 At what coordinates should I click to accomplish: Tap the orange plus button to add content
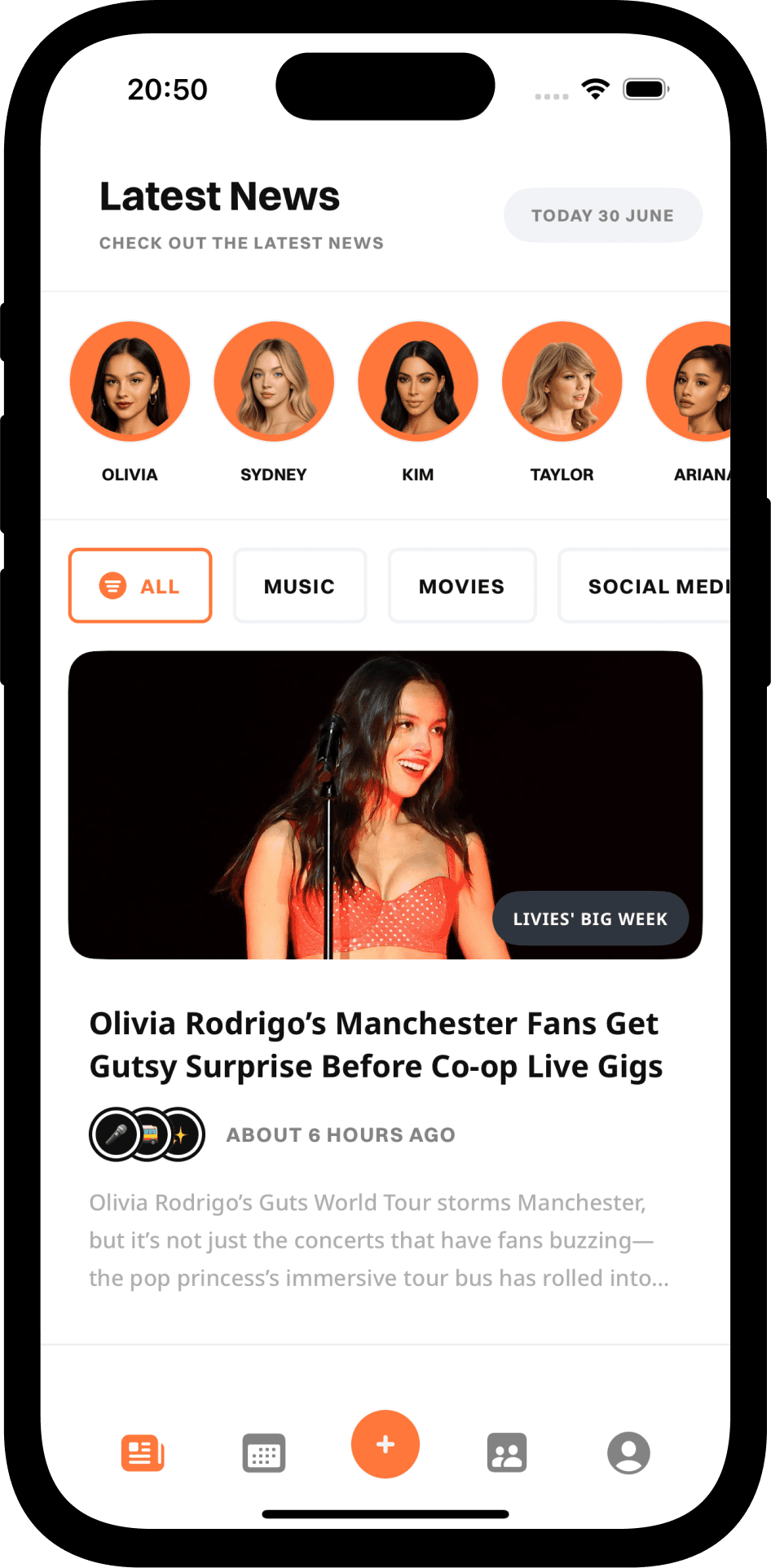(x=385, y=1444)
